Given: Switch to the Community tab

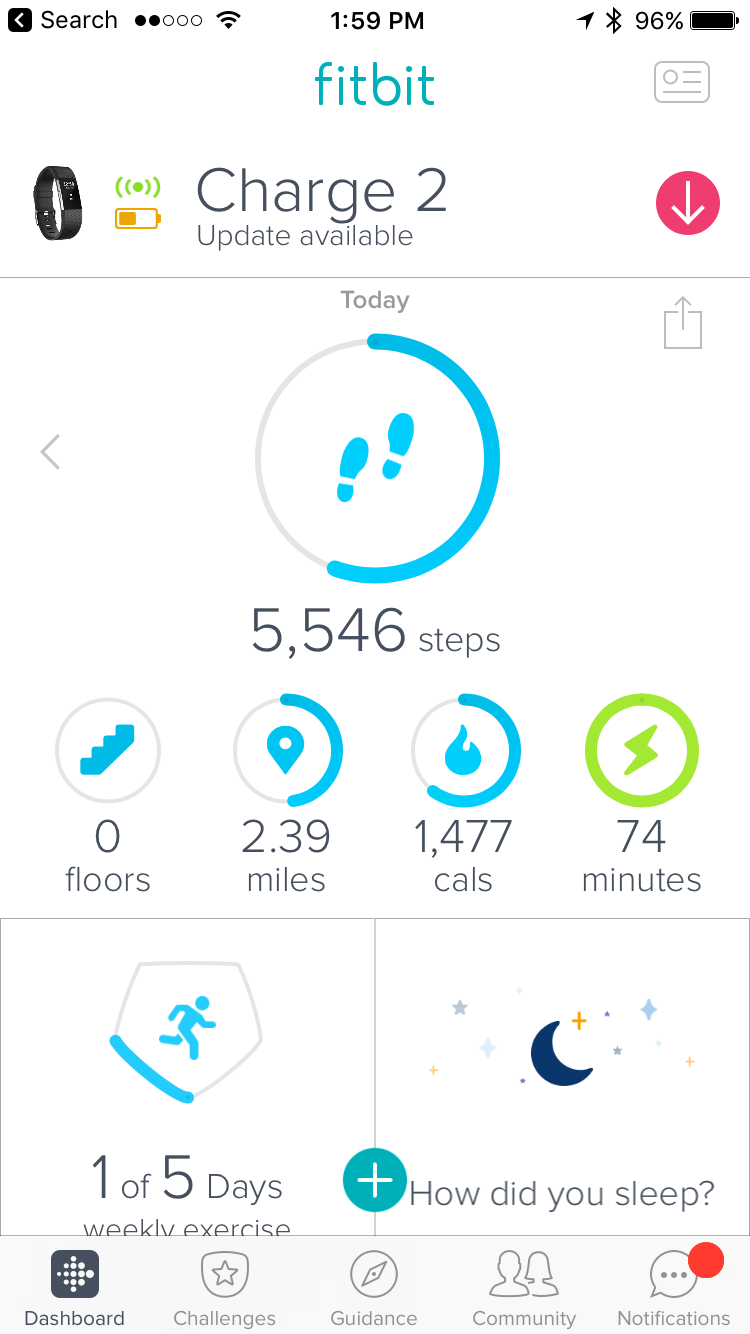Looking at the screenshot, I should 524,1288.
